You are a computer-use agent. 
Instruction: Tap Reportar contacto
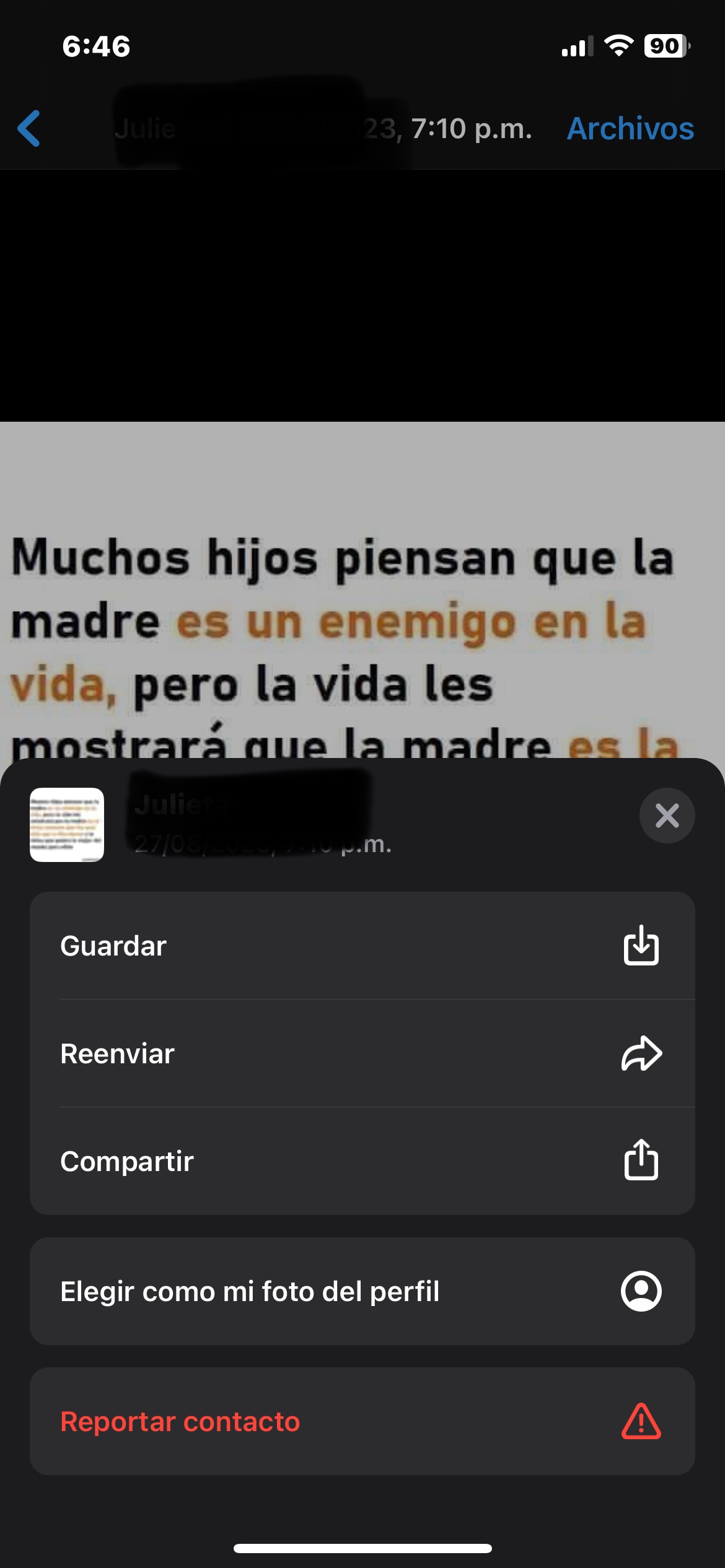[362, 1421]
